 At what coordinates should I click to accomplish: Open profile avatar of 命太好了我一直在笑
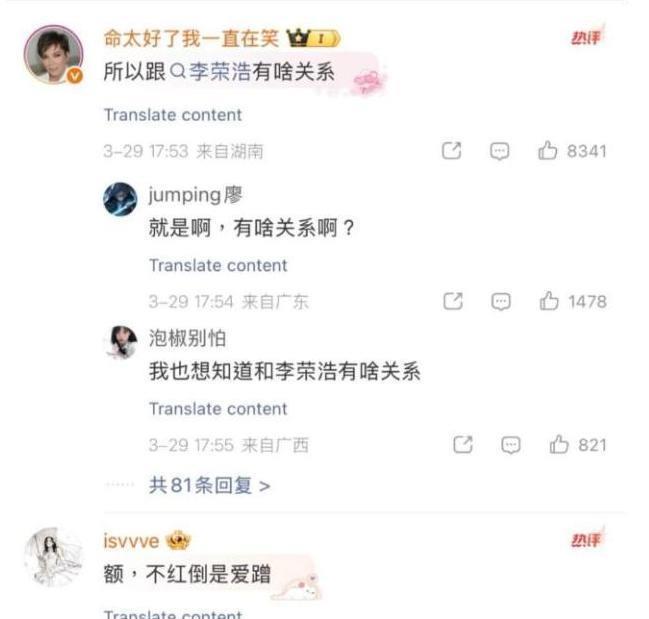54,55
